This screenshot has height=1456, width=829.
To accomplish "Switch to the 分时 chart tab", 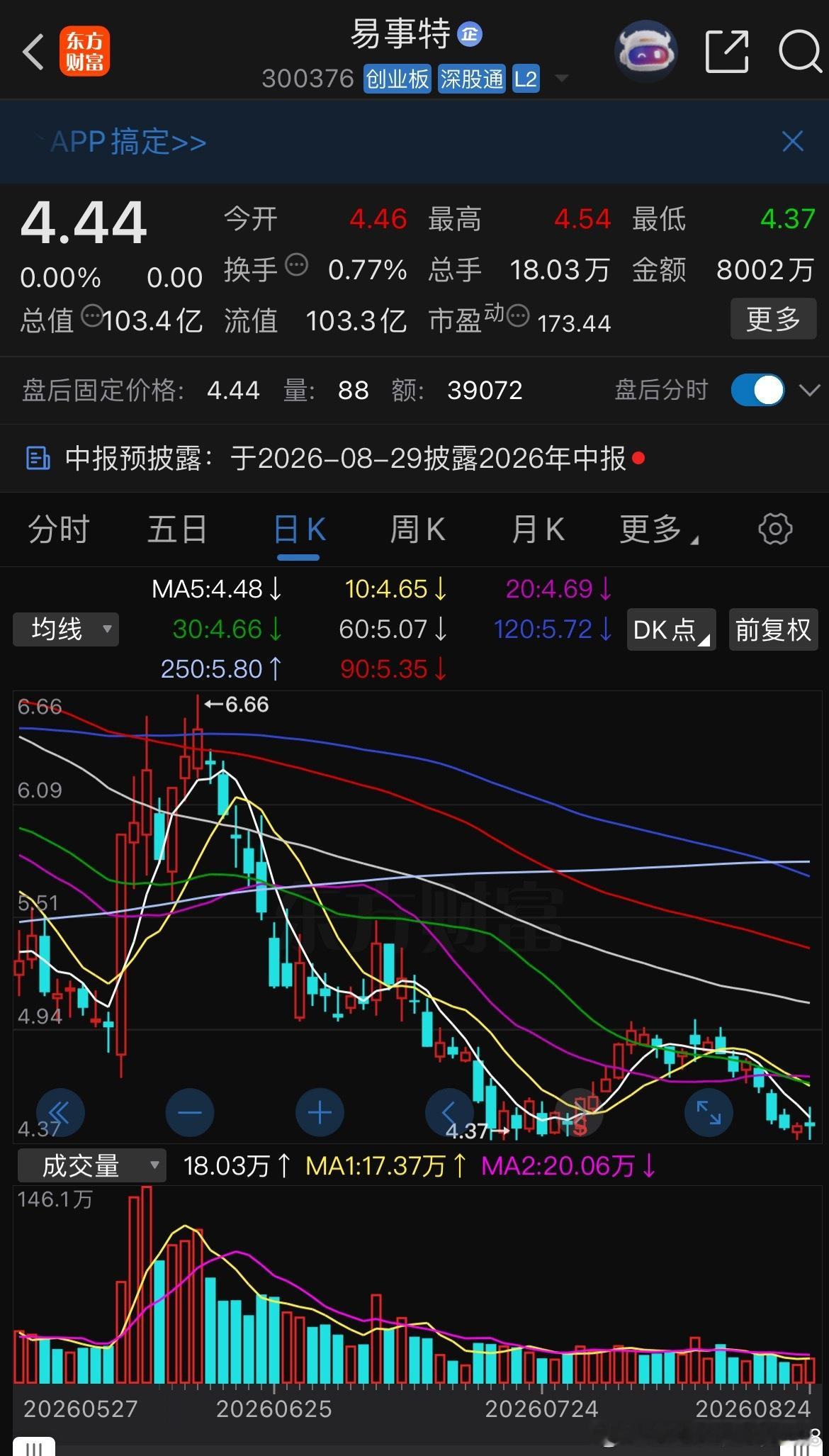I will 59,530.
